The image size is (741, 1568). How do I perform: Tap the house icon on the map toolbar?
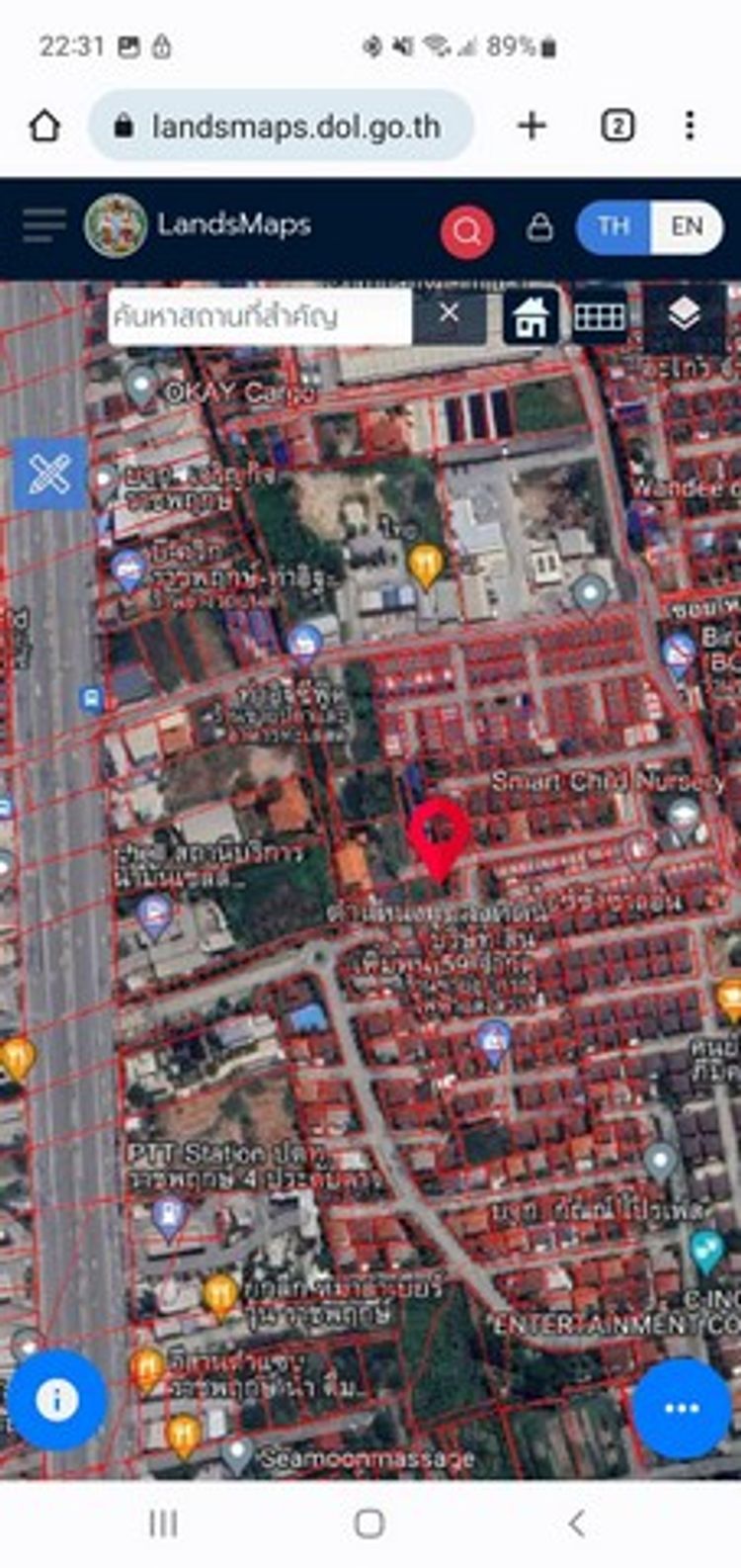(531, 316)
